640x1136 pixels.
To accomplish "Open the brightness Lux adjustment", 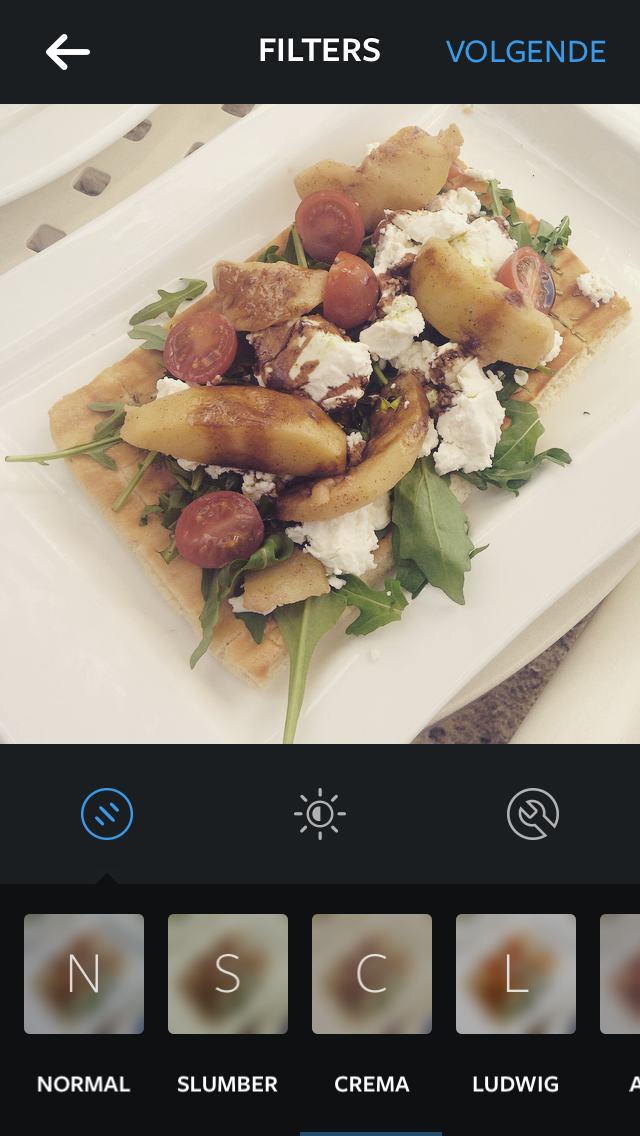I will pyautogui.click(x=320, y=814).
